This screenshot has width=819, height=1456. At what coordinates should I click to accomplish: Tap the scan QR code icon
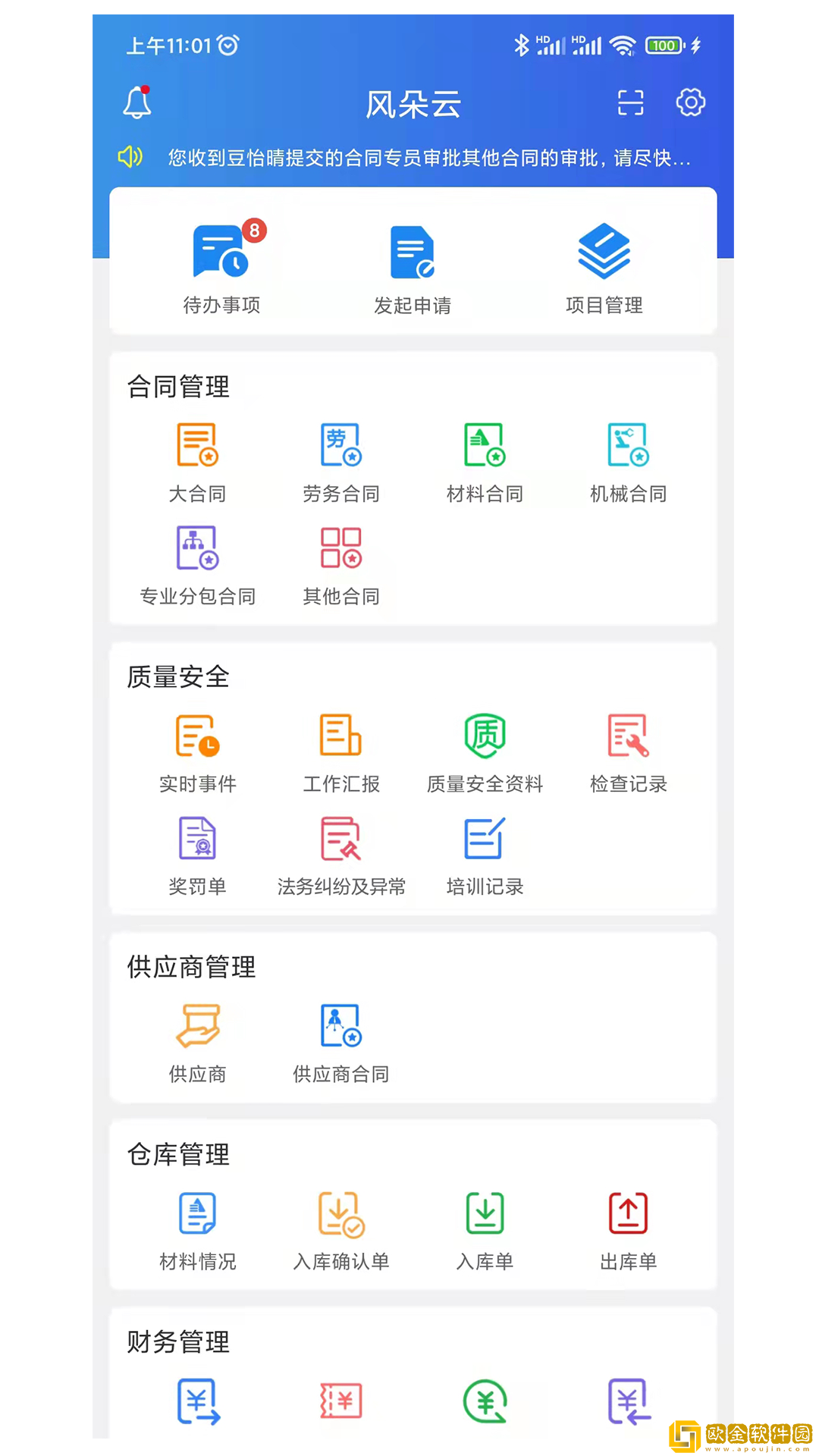pos(630,102)
